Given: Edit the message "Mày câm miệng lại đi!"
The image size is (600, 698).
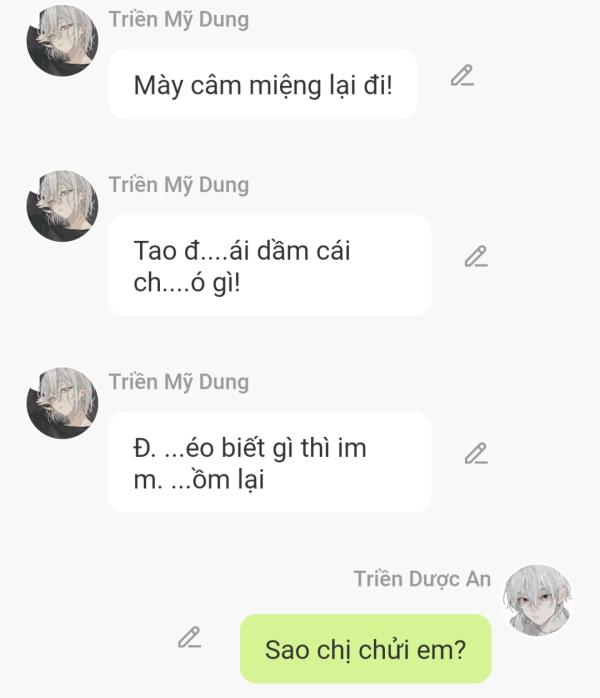Looking at the screenshot, I should (461, 76).
